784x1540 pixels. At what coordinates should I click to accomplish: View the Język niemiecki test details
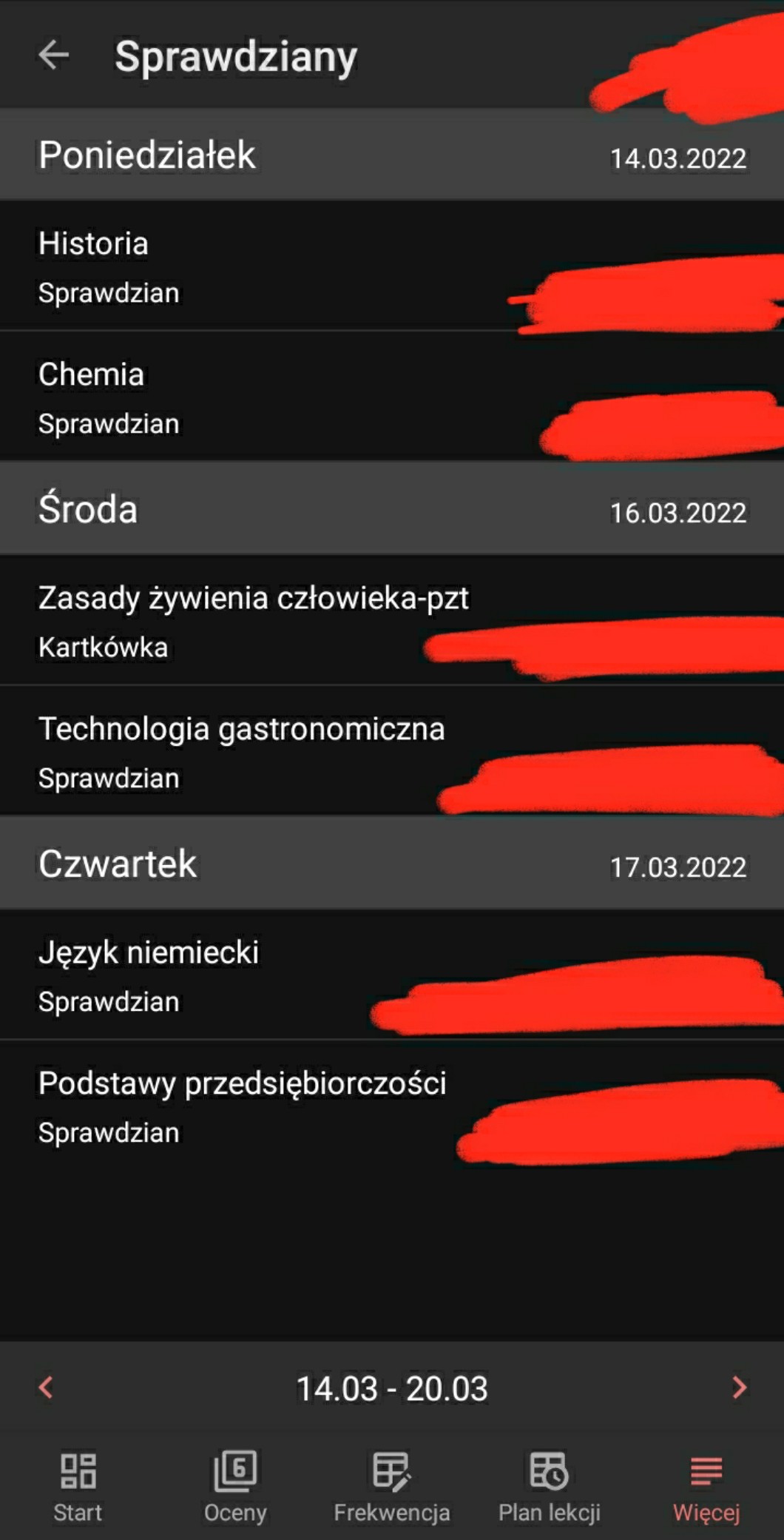coord(222,975)
